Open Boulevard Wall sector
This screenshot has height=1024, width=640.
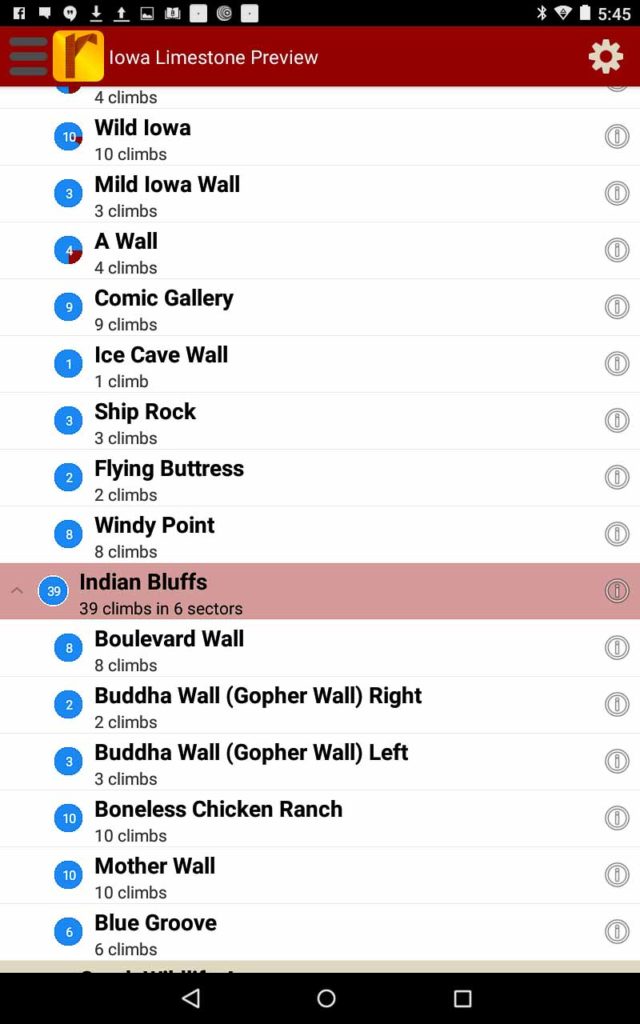click(300, 649)
